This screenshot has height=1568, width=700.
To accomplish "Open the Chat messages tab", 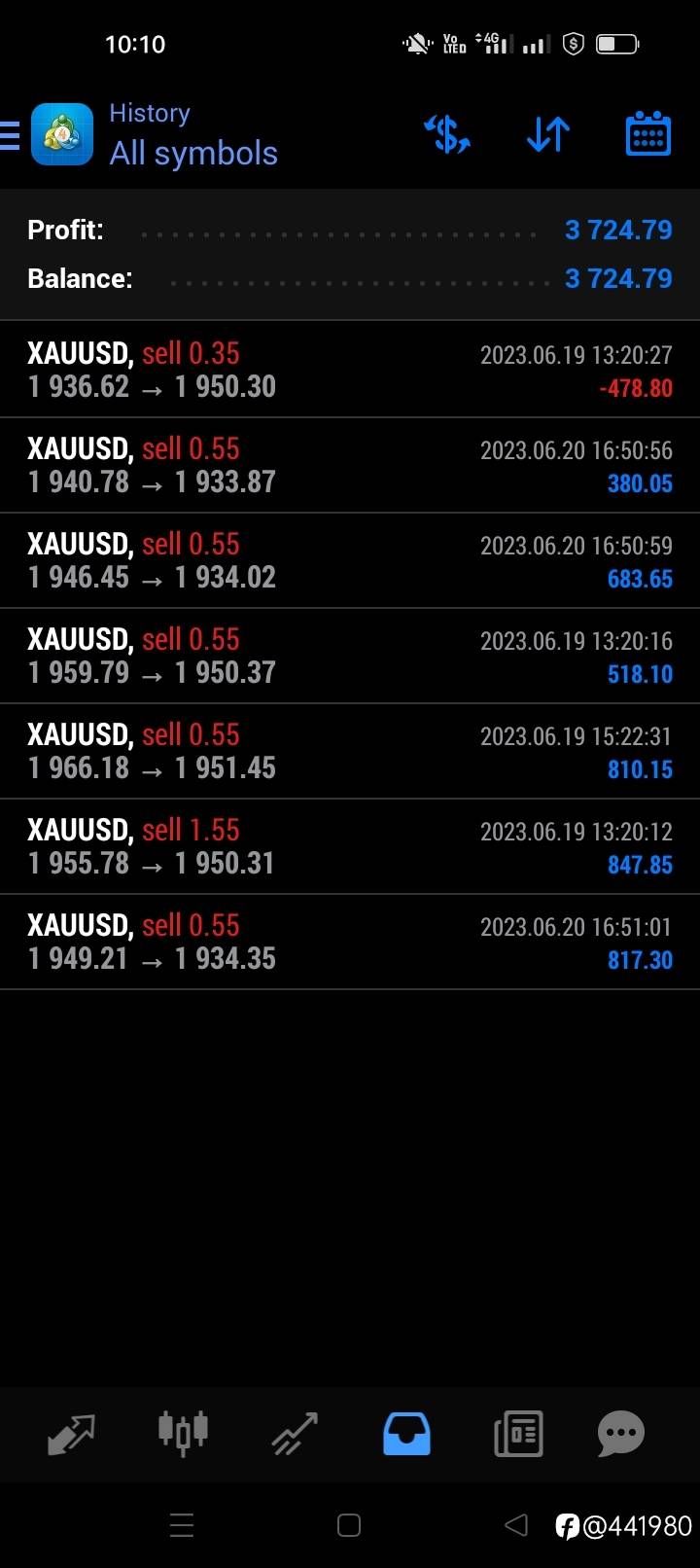I will point(621,1433).
